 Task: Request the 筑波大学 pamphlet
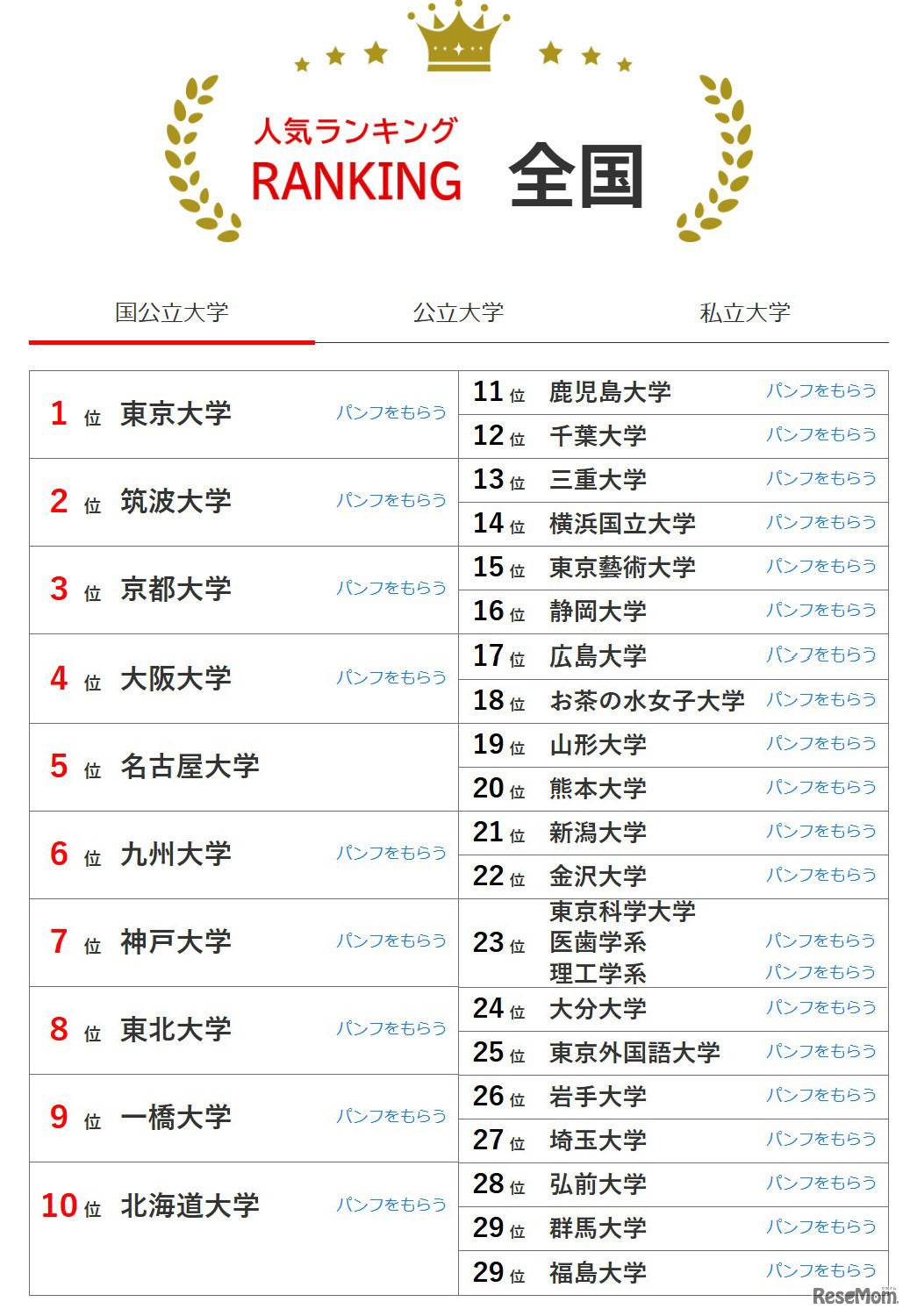[391, 500]
